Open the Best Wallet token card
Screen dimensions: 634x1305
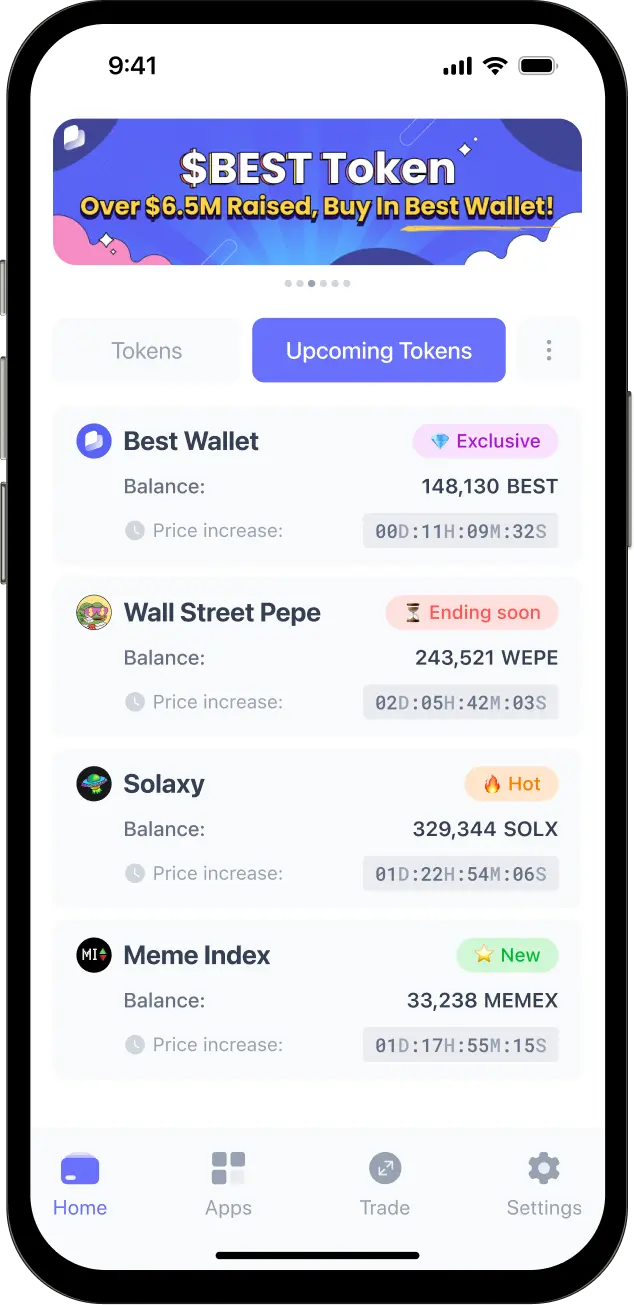point(317,486)
